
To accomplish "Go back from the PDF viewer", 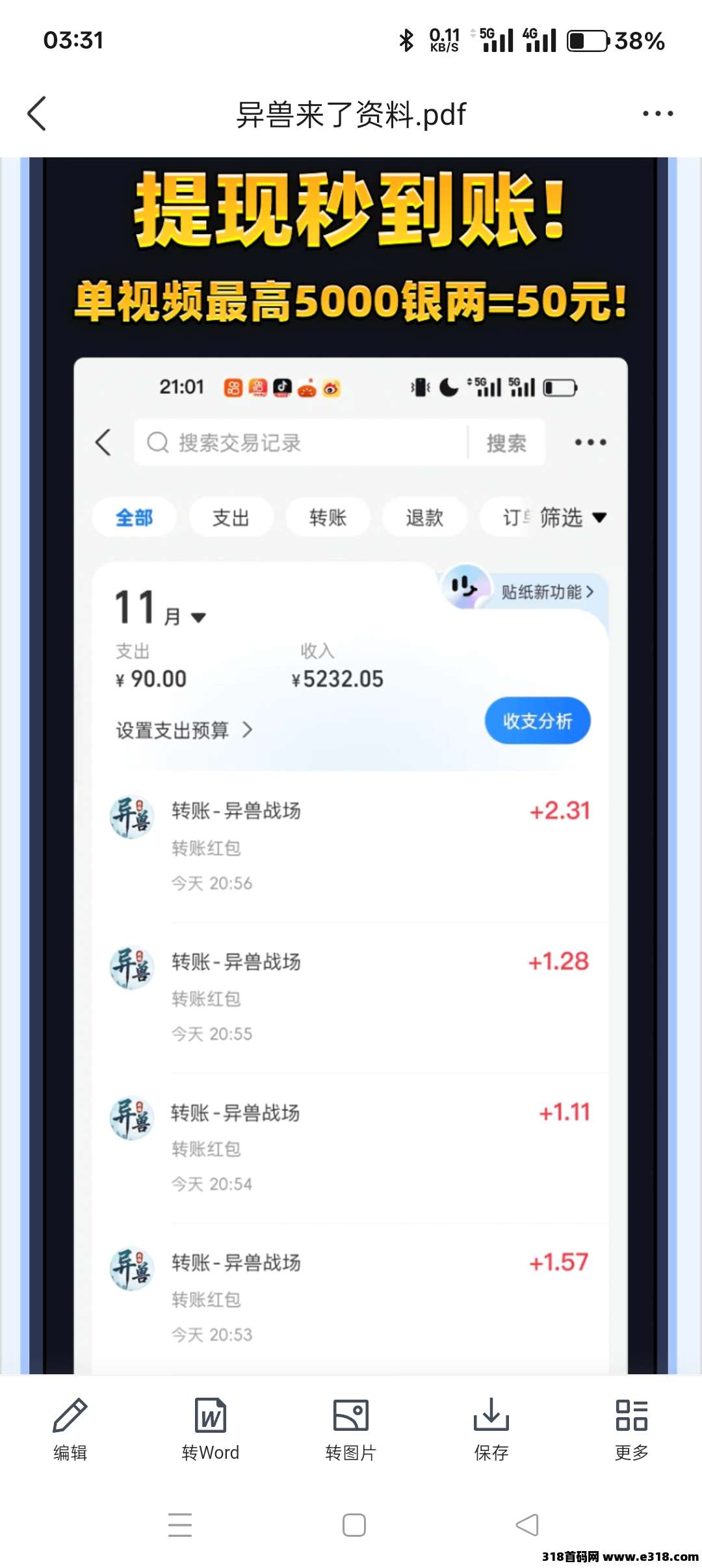I will tap(37, 114).
